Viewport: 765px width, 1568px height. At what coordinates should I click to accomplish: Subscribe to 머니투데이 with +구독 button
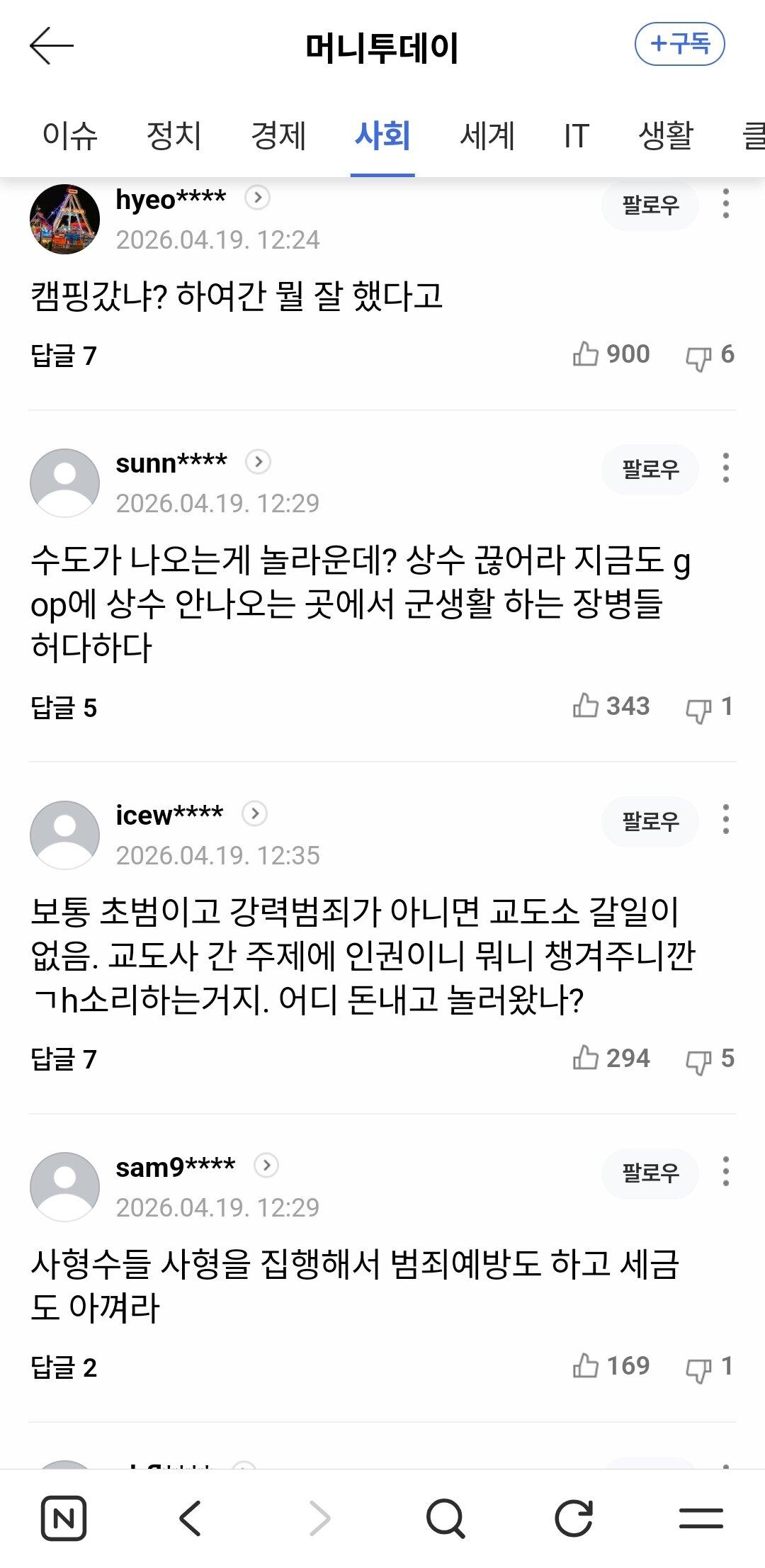[x=679, y=44]
